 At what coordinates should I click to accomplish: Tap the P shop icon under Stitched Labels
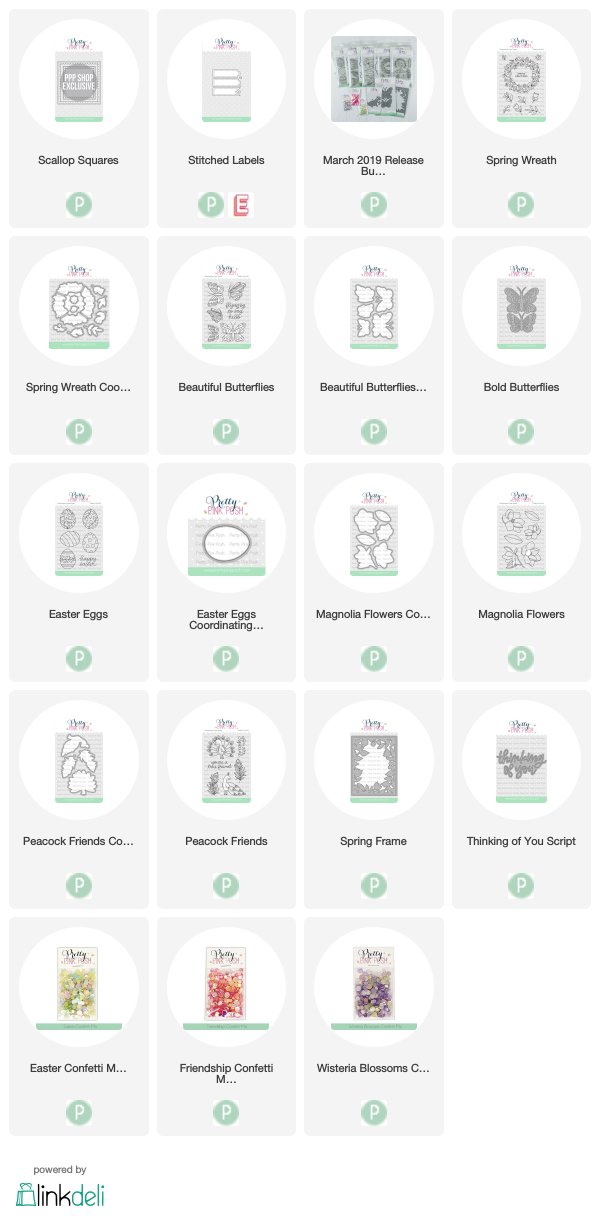coord(210,205)
